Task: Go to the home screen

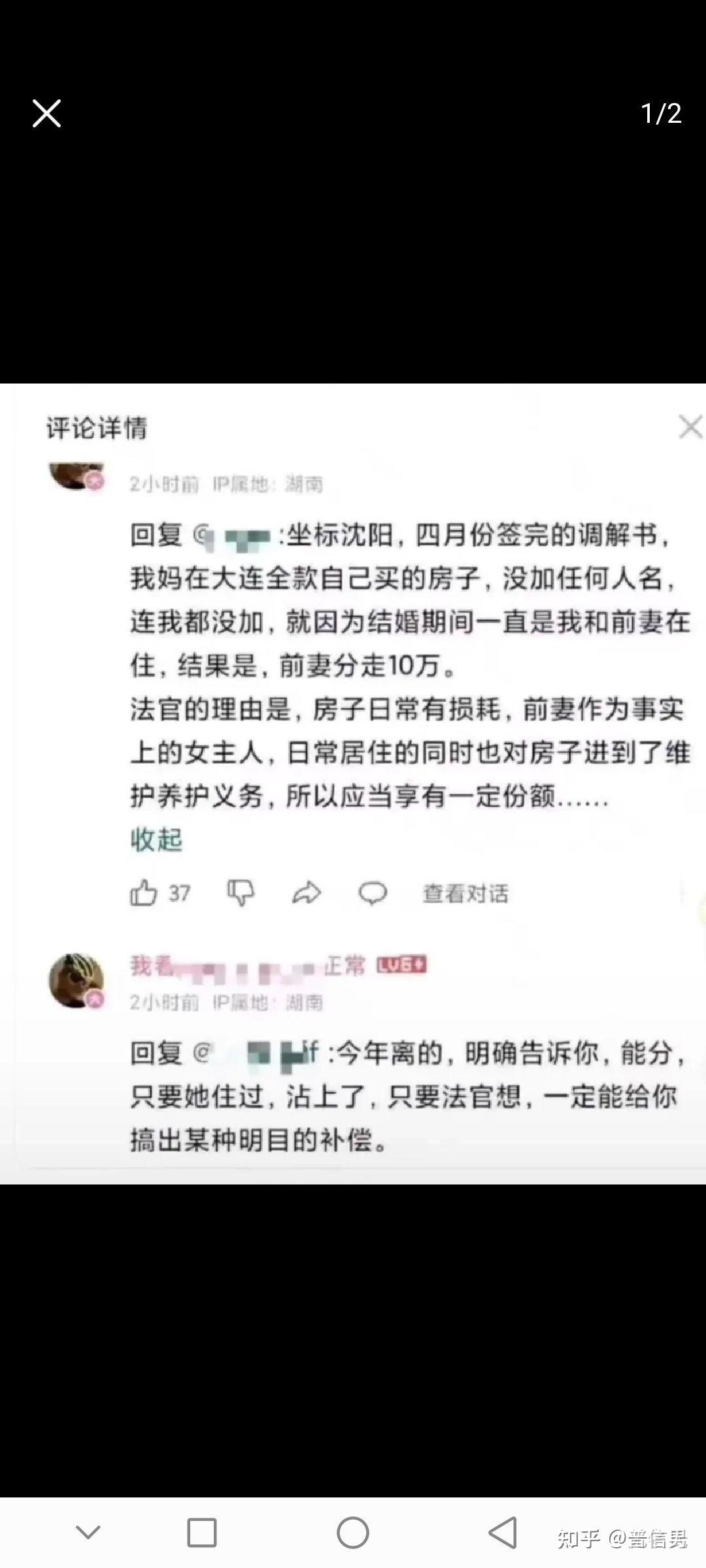Action: 353,1532
